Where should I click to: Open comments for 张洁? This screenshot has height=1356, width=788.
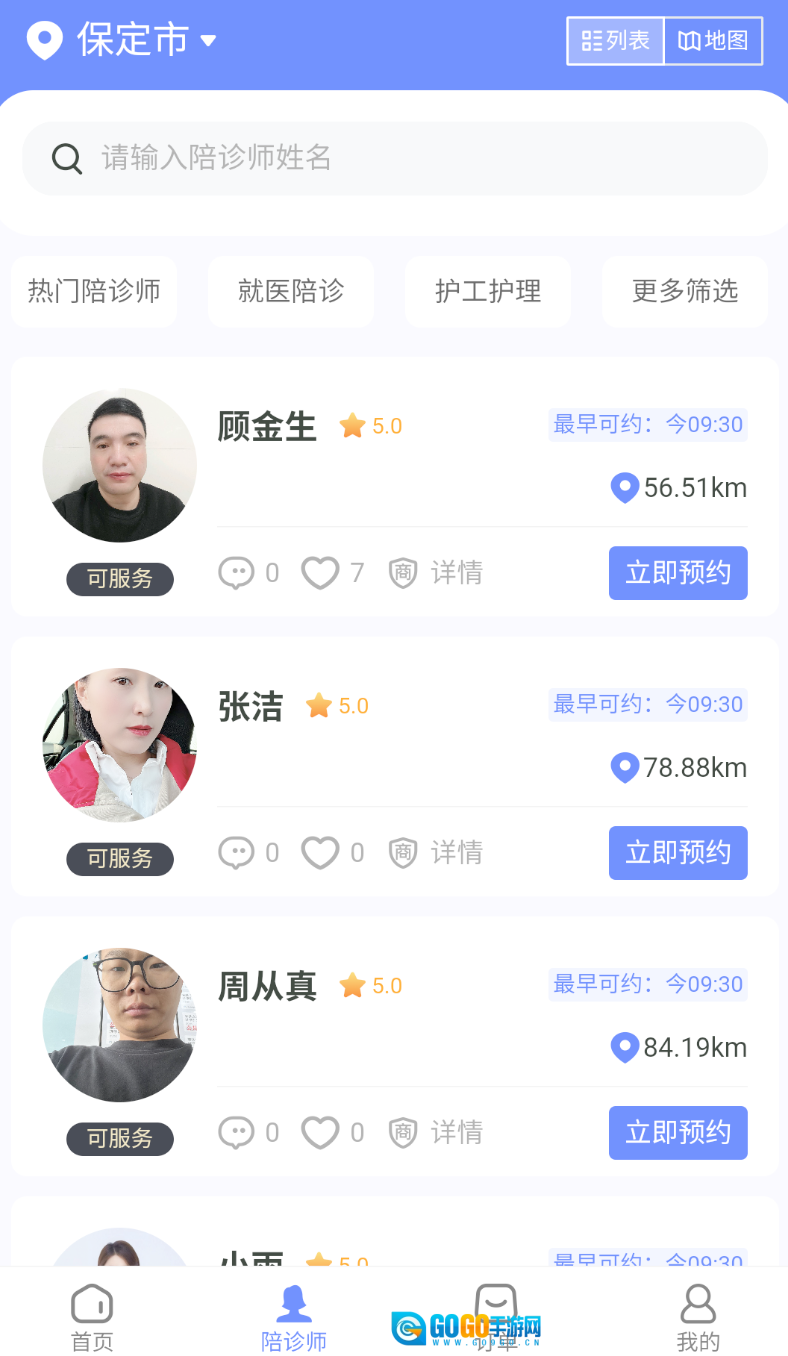pos(236,853)
